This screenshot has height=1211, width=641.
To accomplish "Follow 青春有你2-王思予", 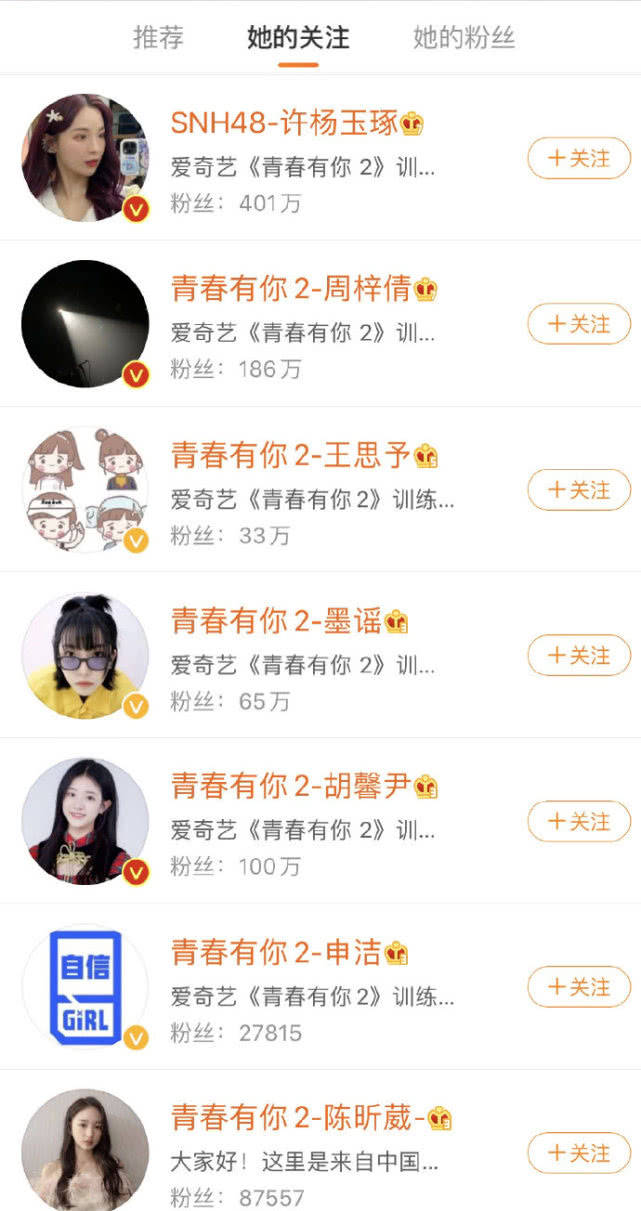I will [x=579, y=490].
